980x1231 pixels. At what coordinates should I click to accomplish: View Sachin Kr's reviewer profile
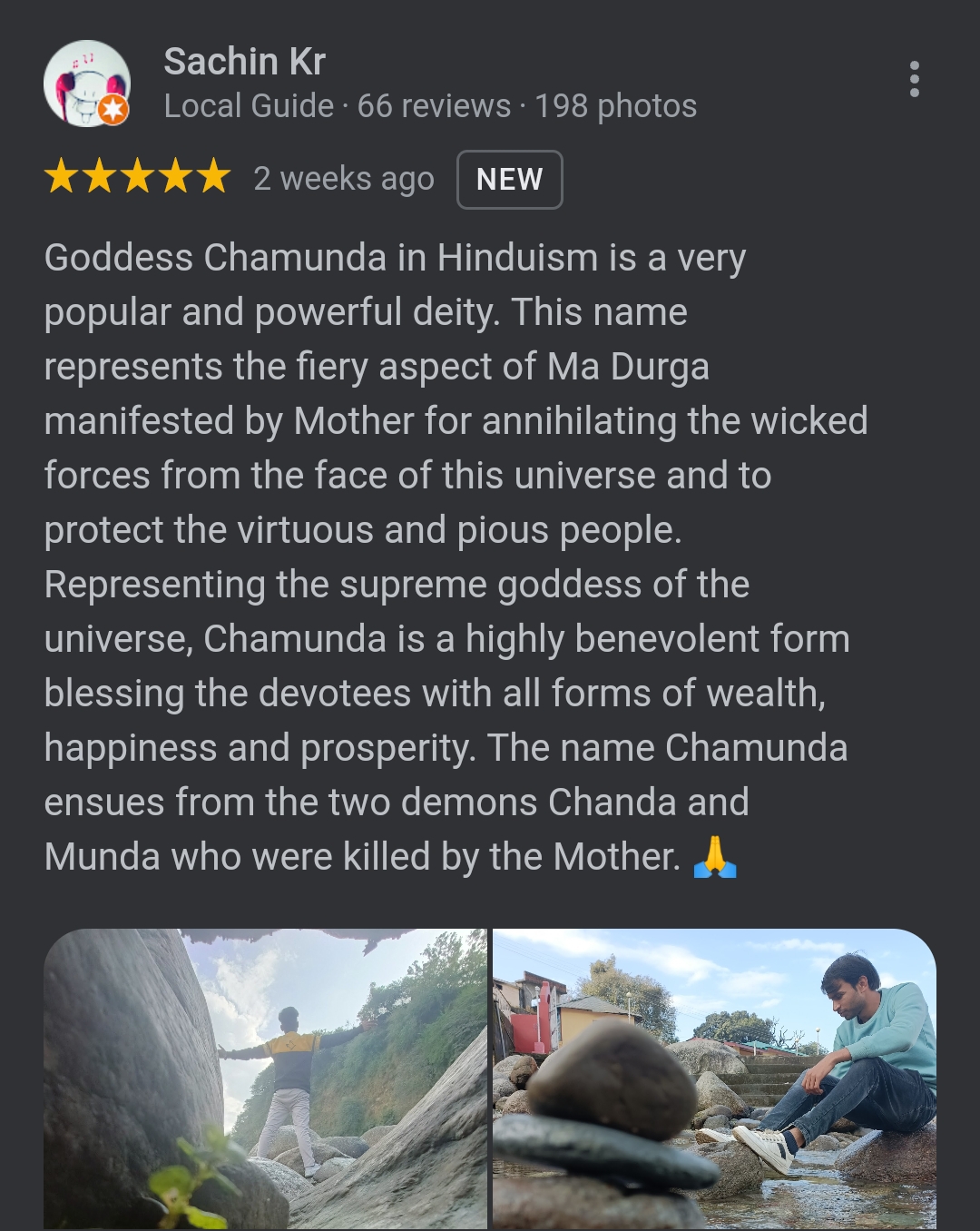tap(245, 62)
